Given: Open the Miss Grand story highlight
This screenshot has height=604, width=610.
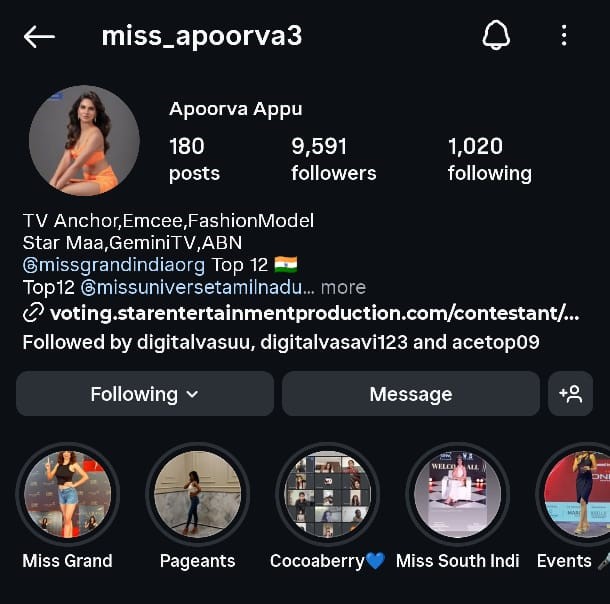Looking at the screenshot, I should coord(68,494).
